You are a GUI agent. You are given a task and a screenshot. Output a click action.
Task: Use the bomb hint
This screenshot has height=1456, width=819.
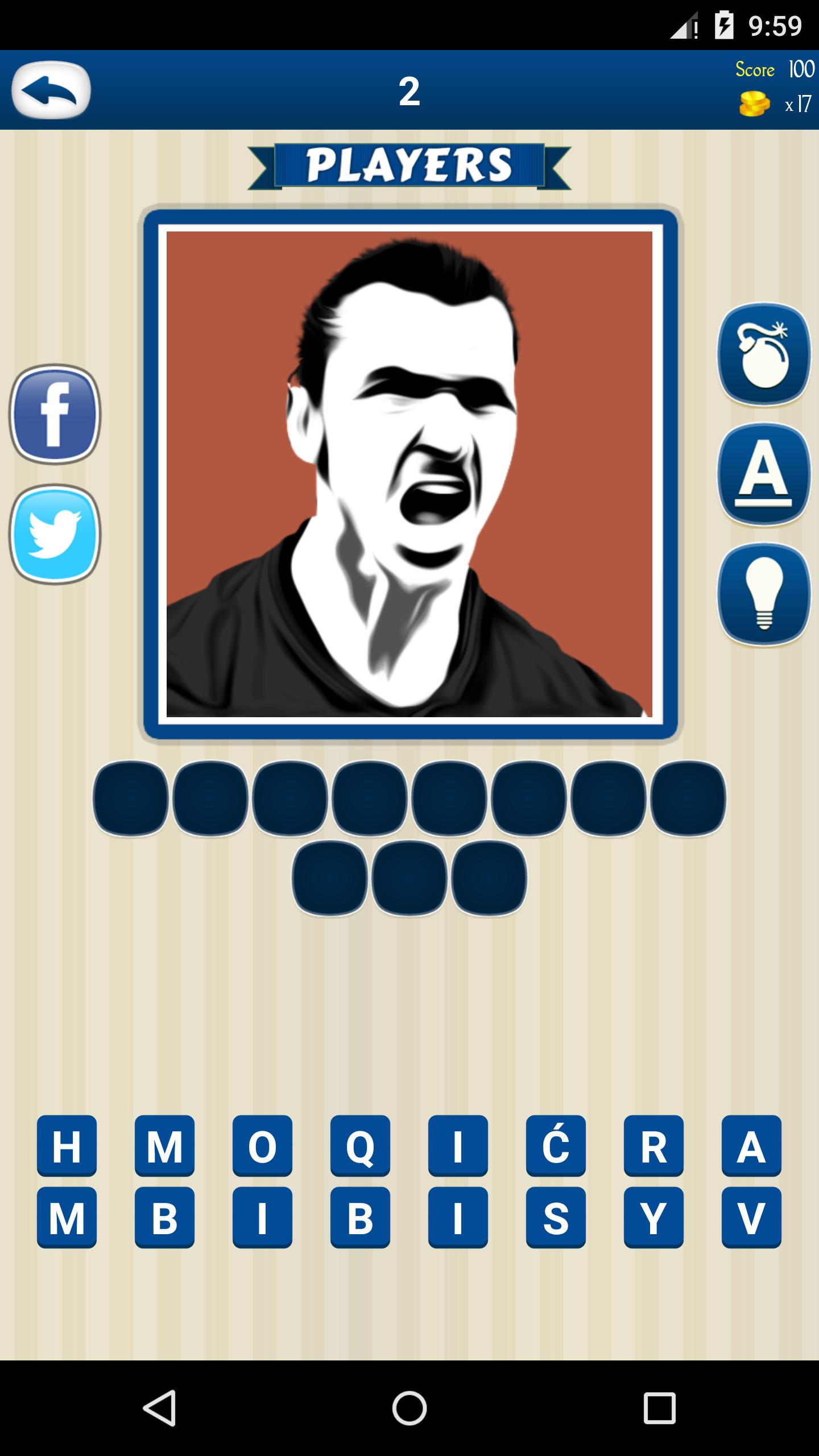click(x=764, y=354)
